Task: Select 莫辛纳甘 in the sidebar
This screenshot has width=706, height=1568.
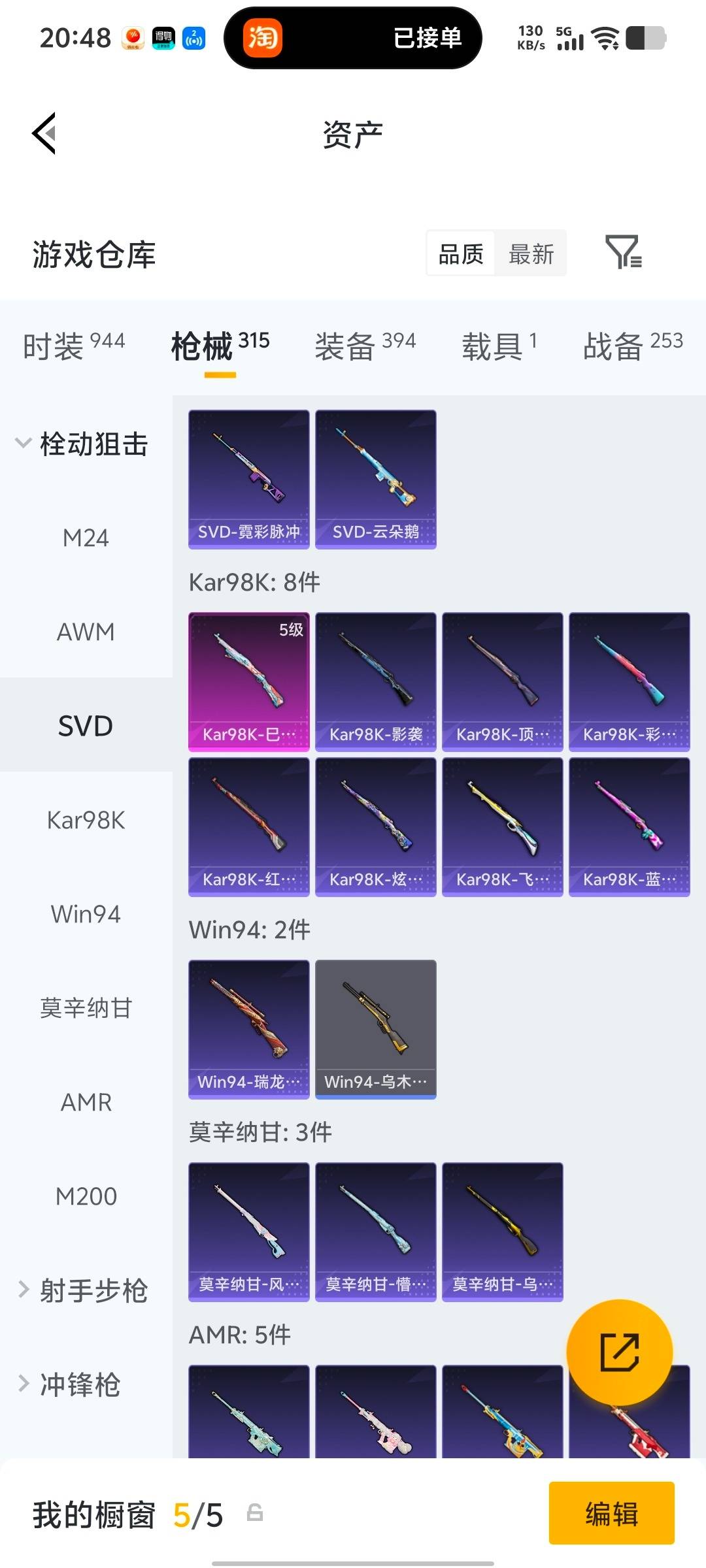Action: click(x=85, y=1008)
